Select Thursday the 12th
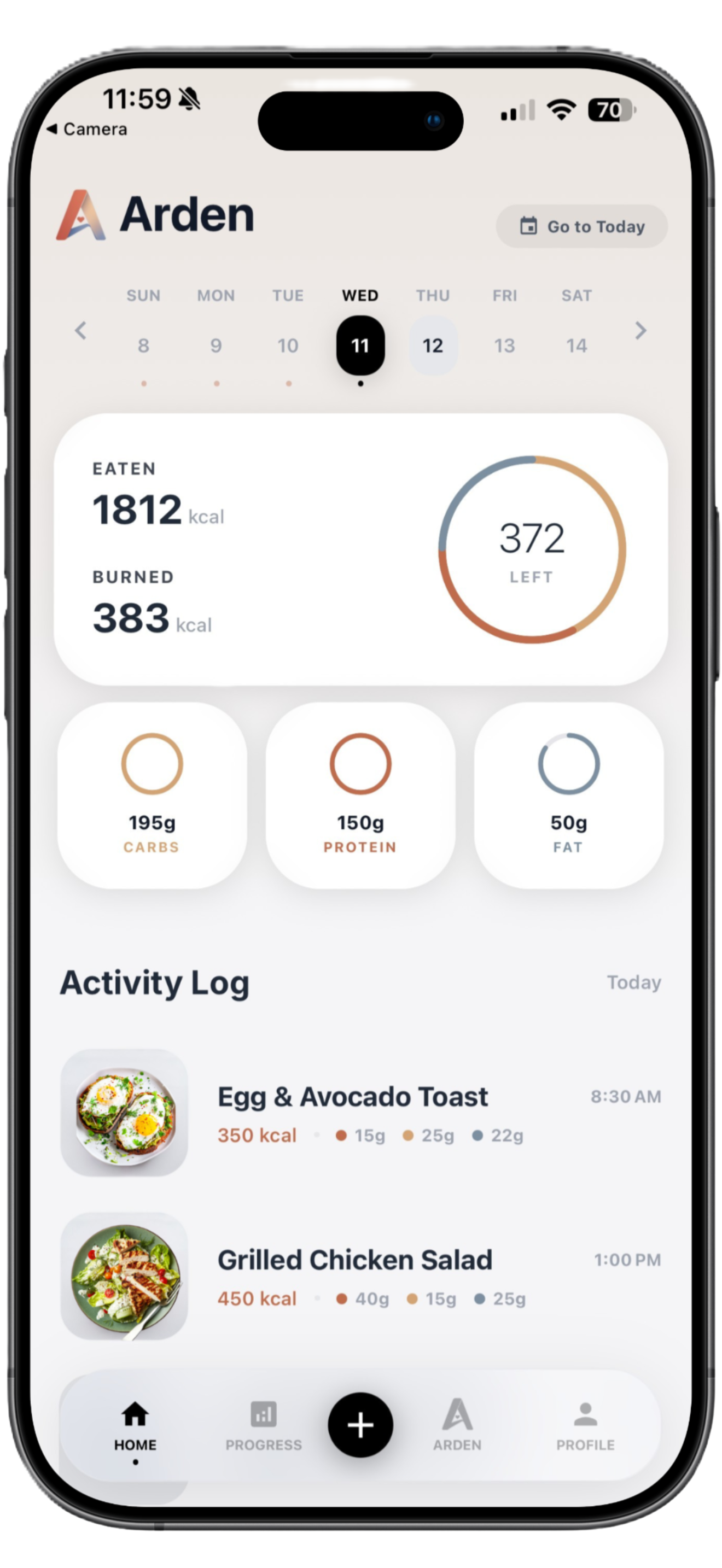The width and height of the screenshot is (722, 1568). (433, 345)
